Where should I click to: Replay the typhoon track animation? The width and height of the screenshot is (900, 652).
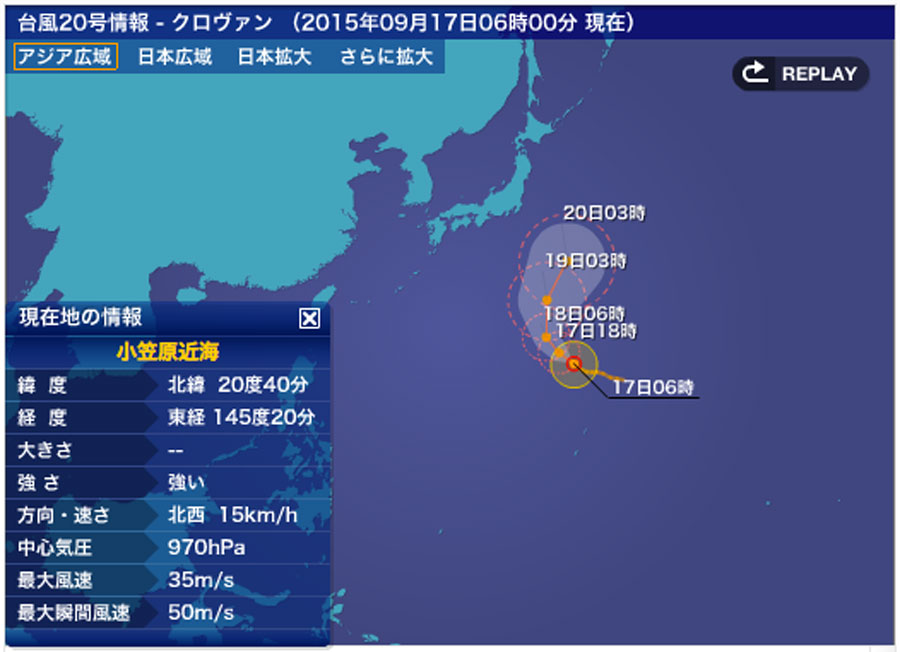pyautogui.click(x=800, y=73)
